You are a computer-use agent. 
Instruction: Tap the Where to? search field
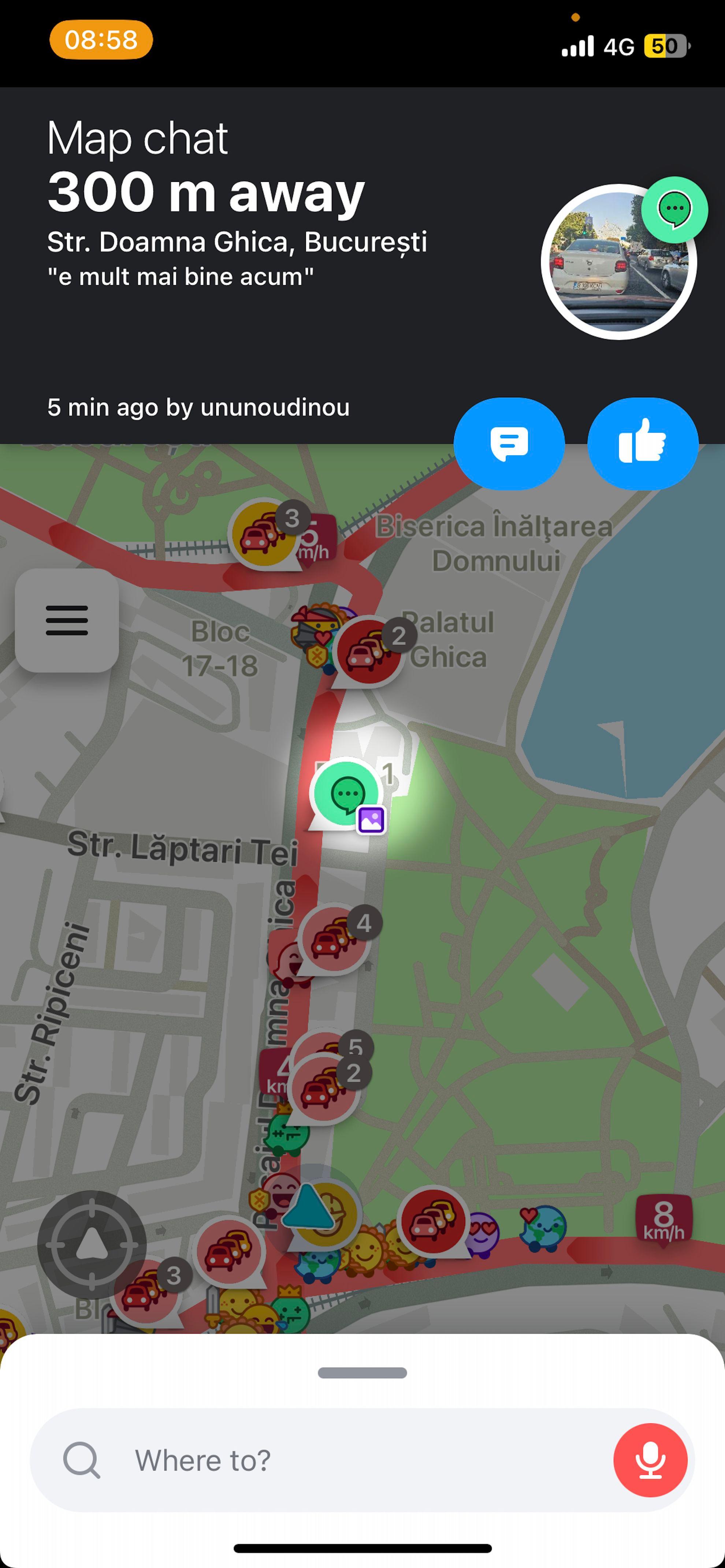pyautogui.click(x=341, y=1460)
